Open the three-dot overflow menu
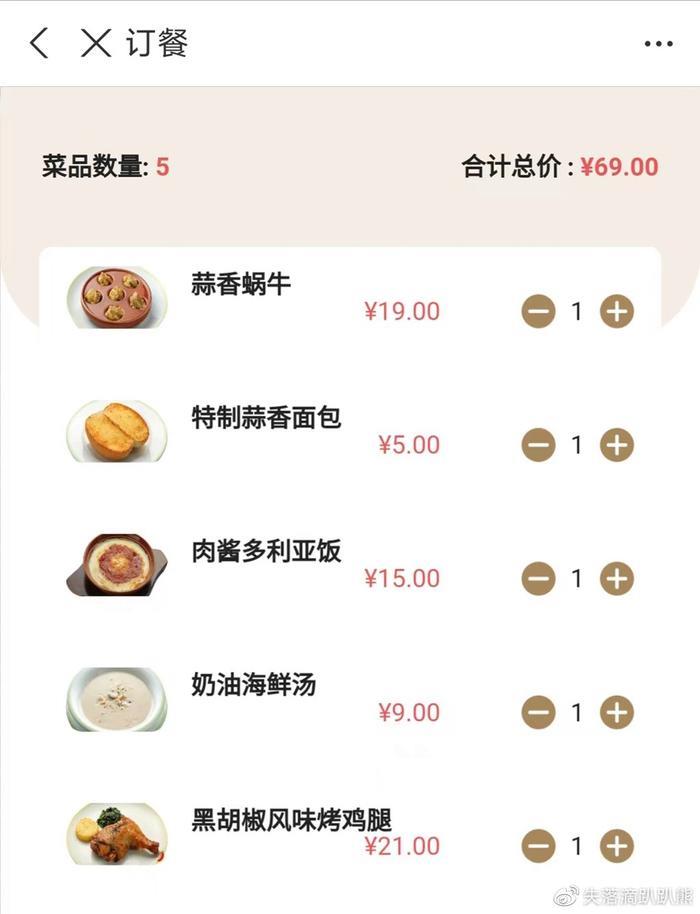The width and height of the screenshot is (700, 914). coord(658,44)
